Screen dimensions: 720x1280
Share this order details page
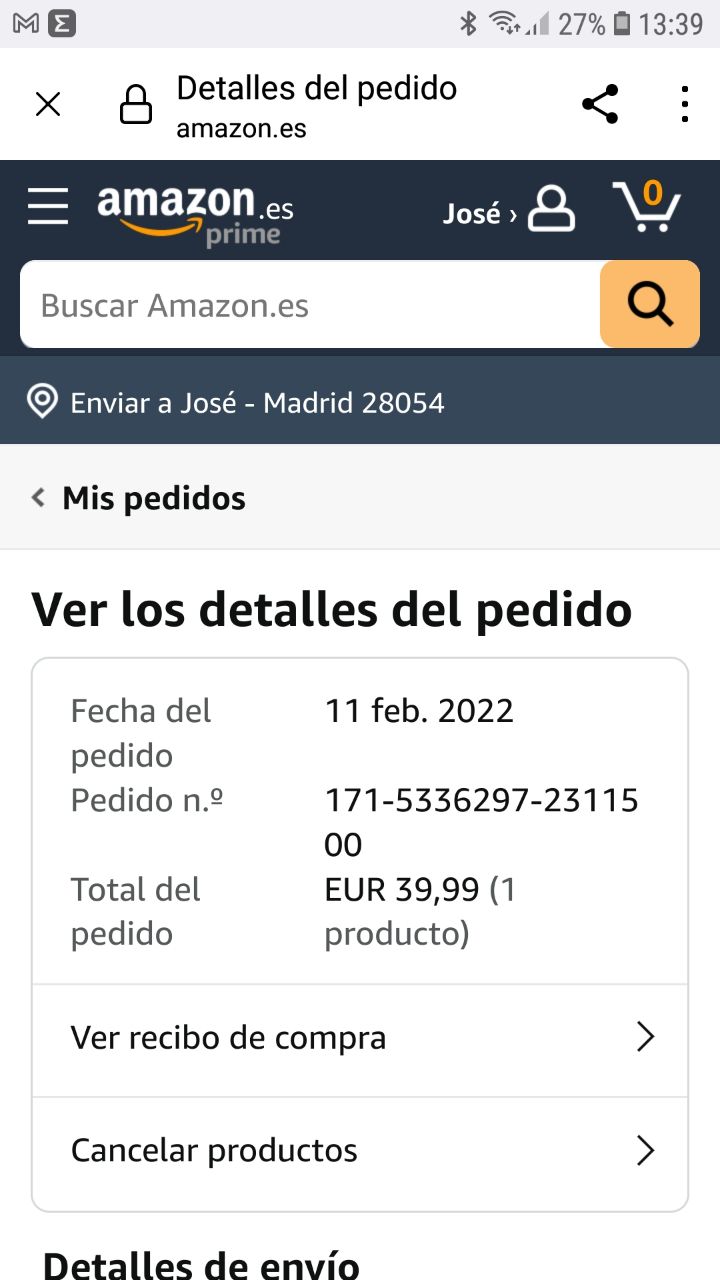(600, 104)
